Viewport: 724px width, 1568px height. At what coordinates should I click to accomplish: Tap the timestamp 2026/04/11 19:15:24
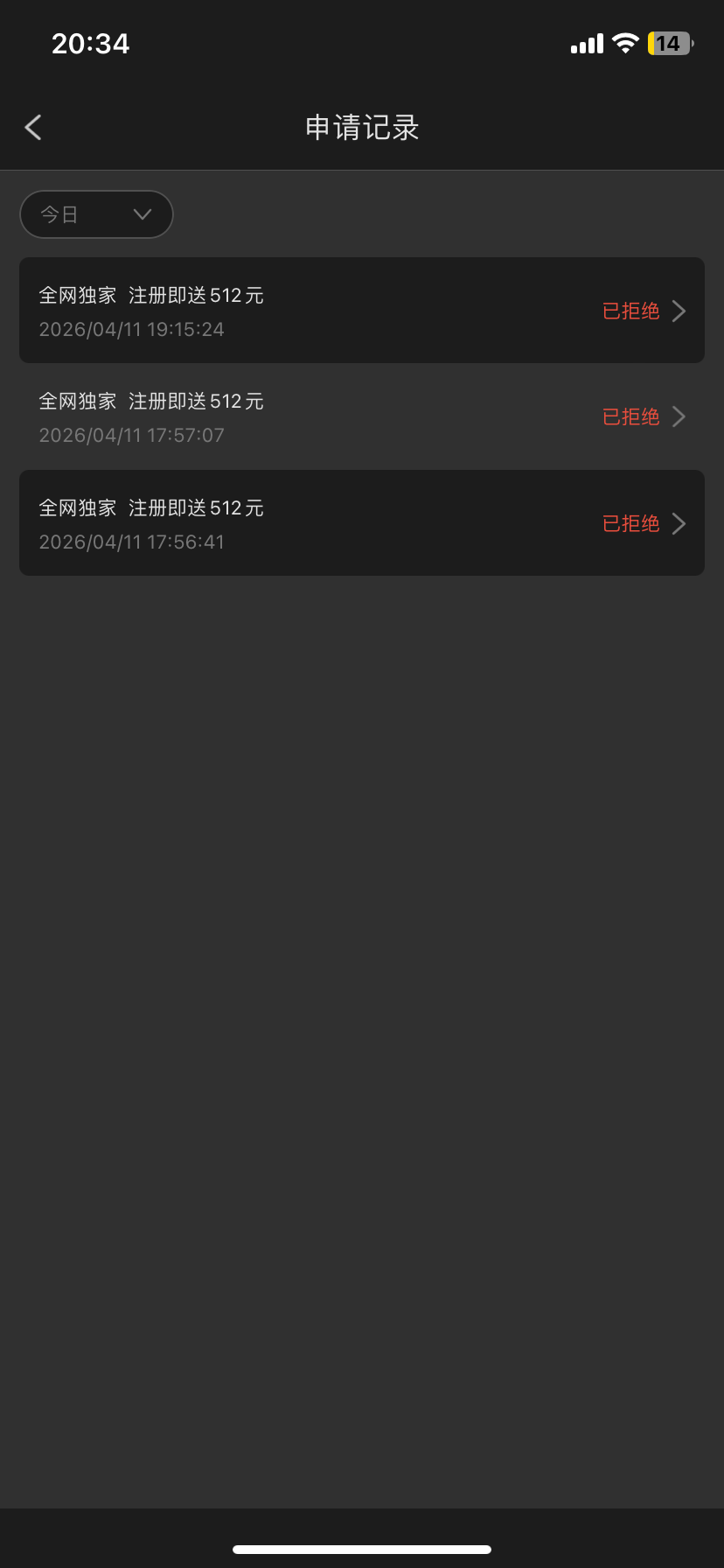coord(131,329)
